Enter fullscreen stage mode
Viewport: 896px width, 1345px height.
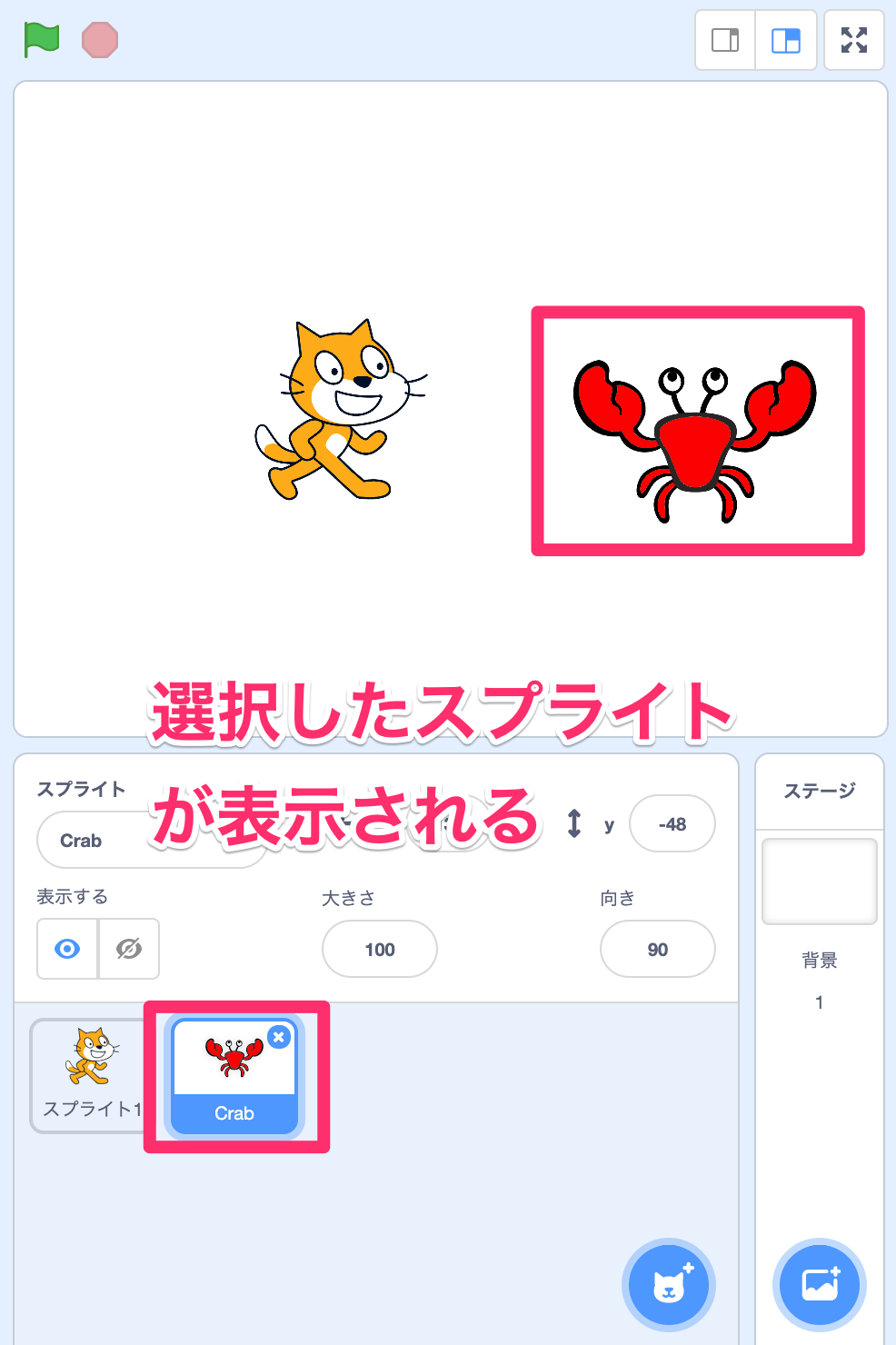(x=854, y=40)
